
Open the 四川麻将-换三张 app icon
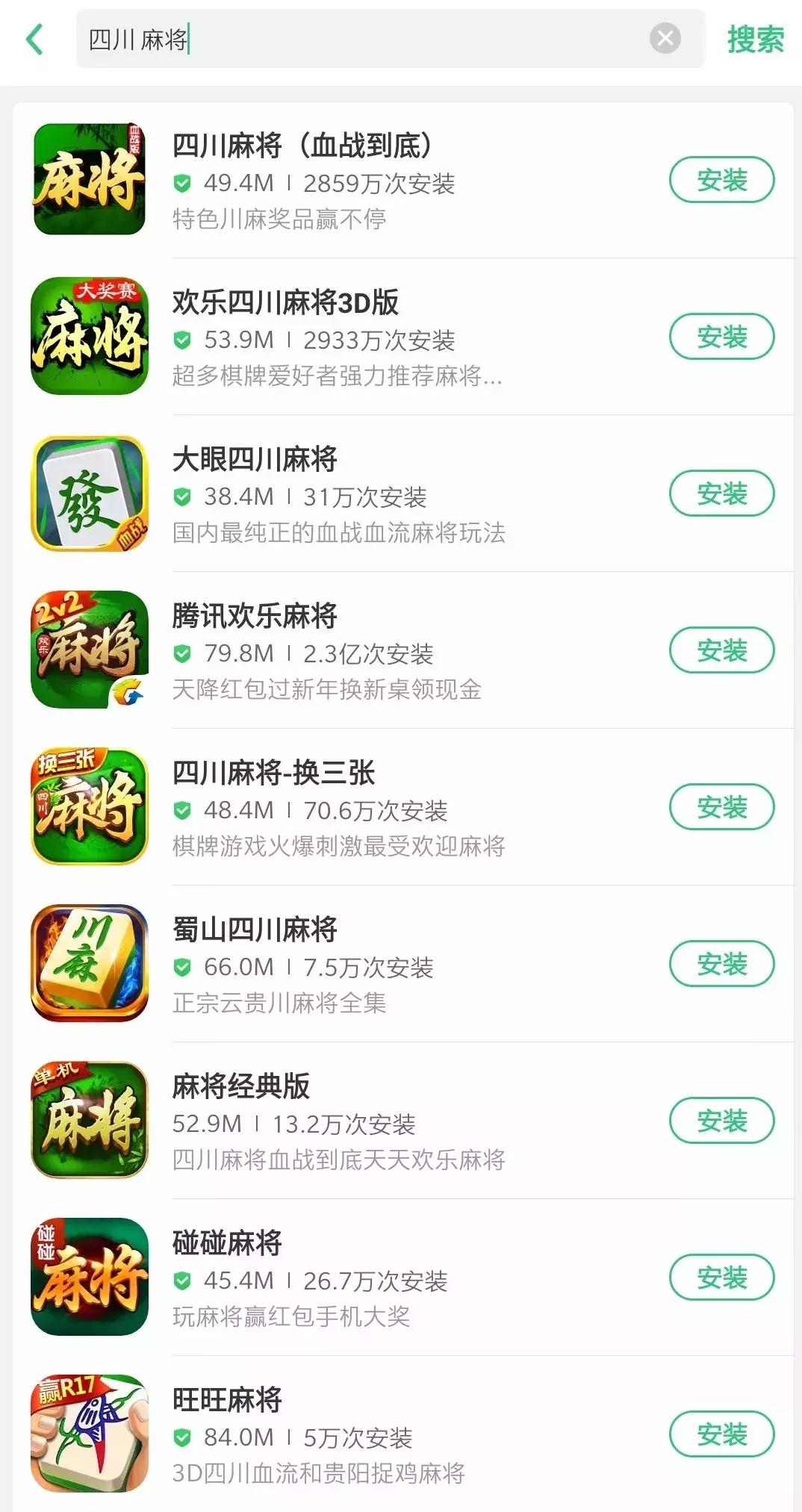(90, 806)
